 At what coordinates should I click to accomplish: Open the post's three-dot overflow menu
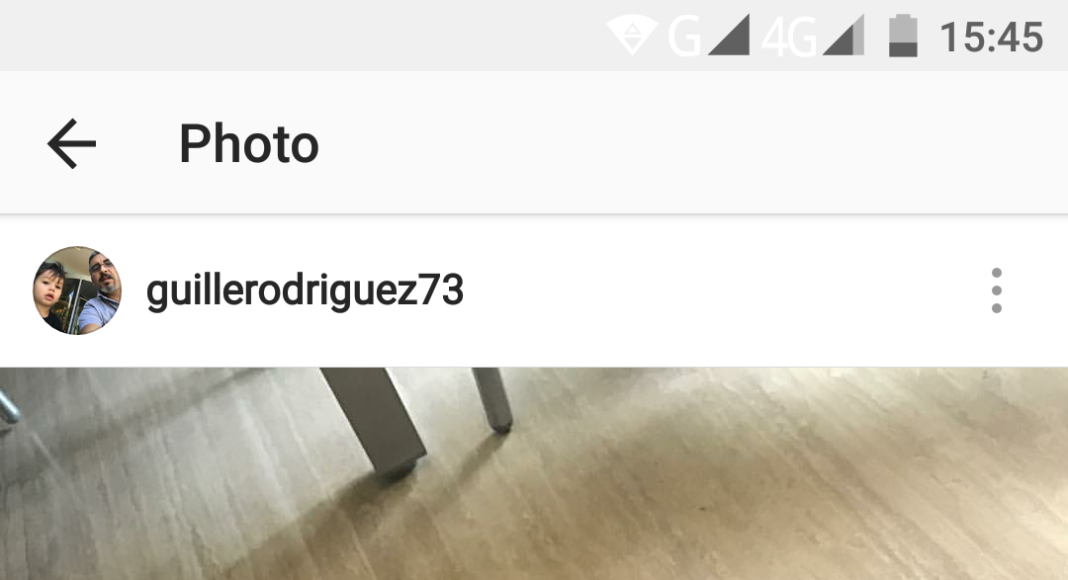coord(996,291)
